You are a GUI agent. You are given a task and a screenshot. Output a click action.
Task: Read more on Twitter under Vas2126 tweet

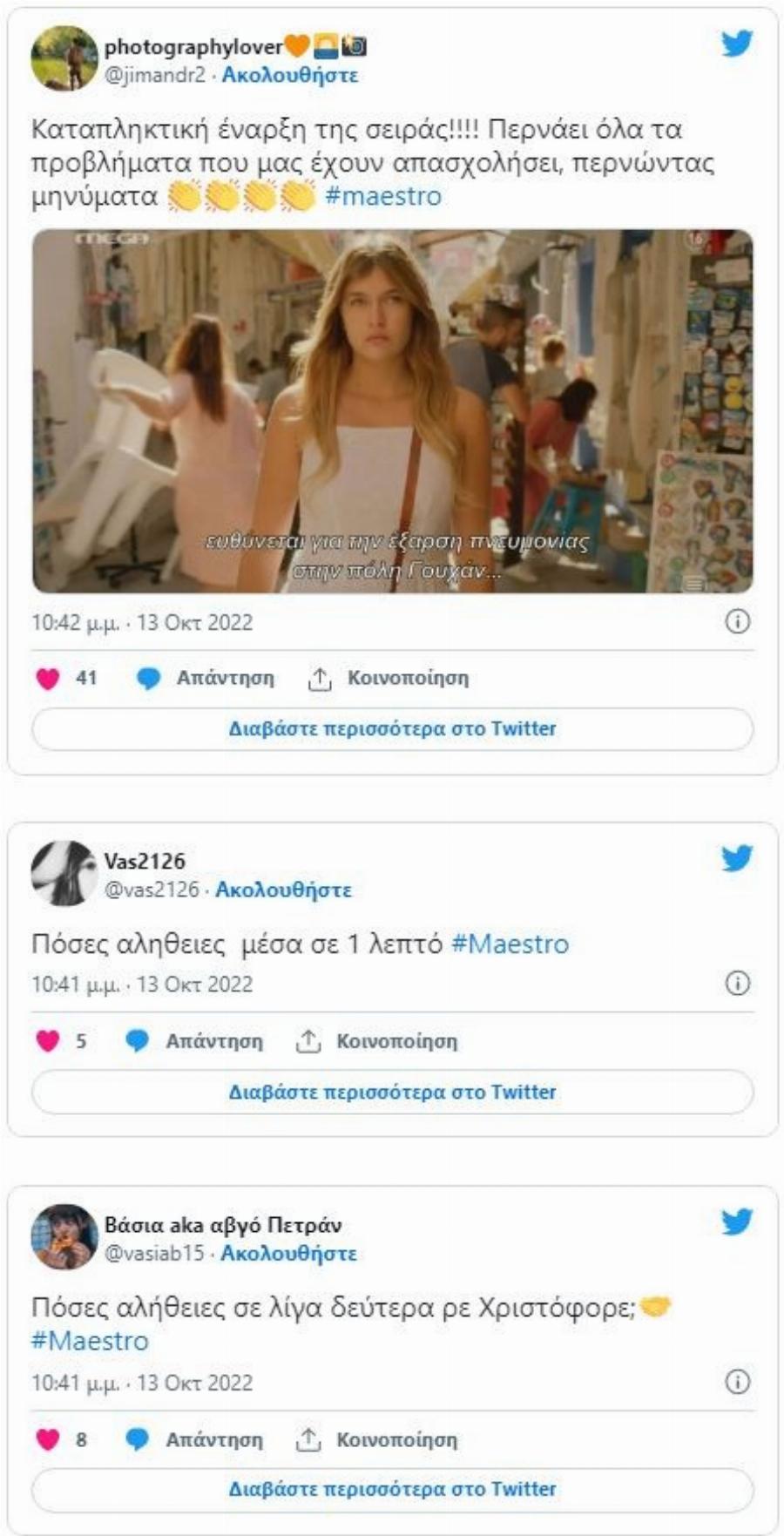click(392, 1092)
